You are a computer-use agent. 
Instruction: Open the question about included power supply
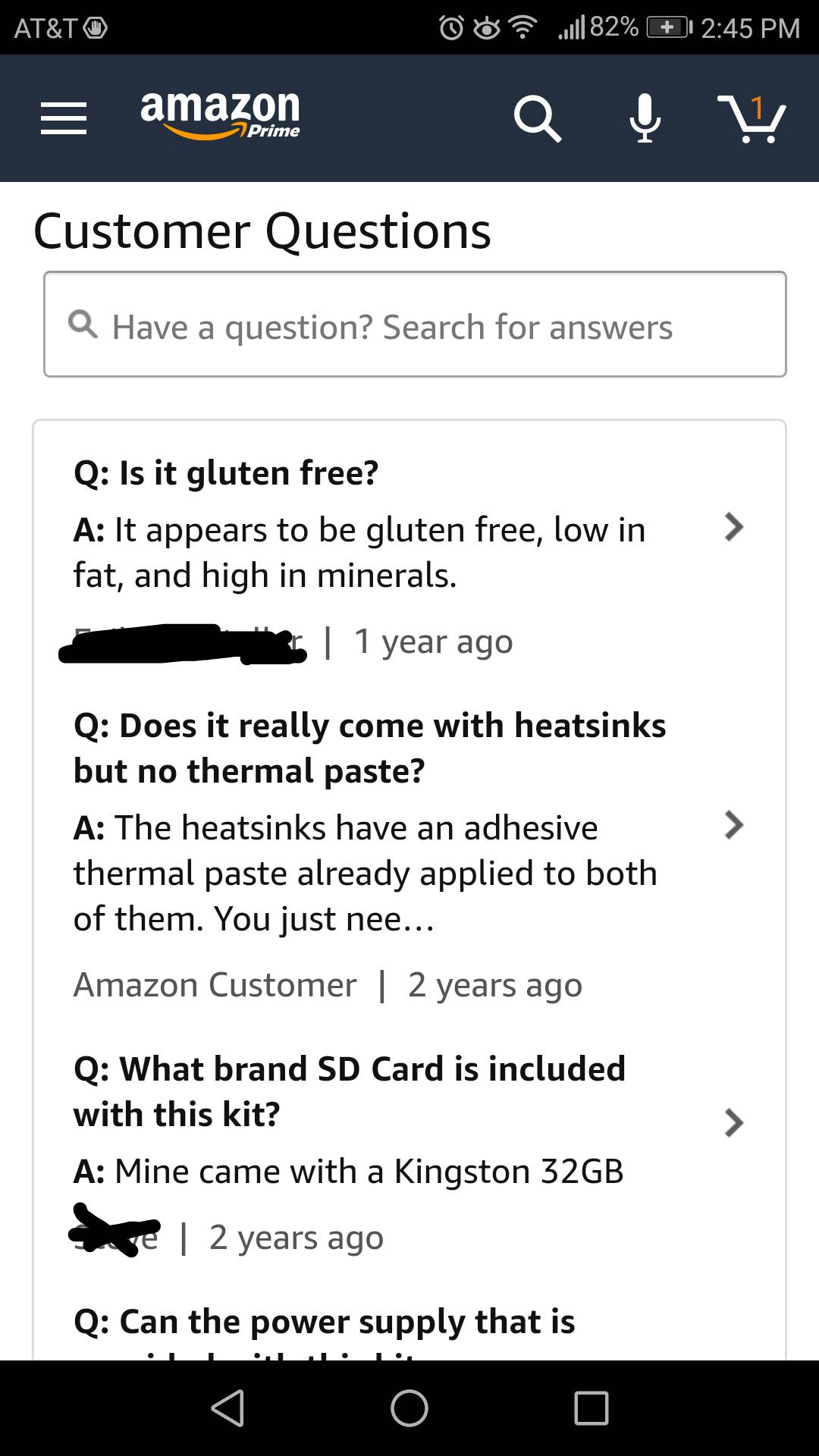click(x=325, y=1319)
